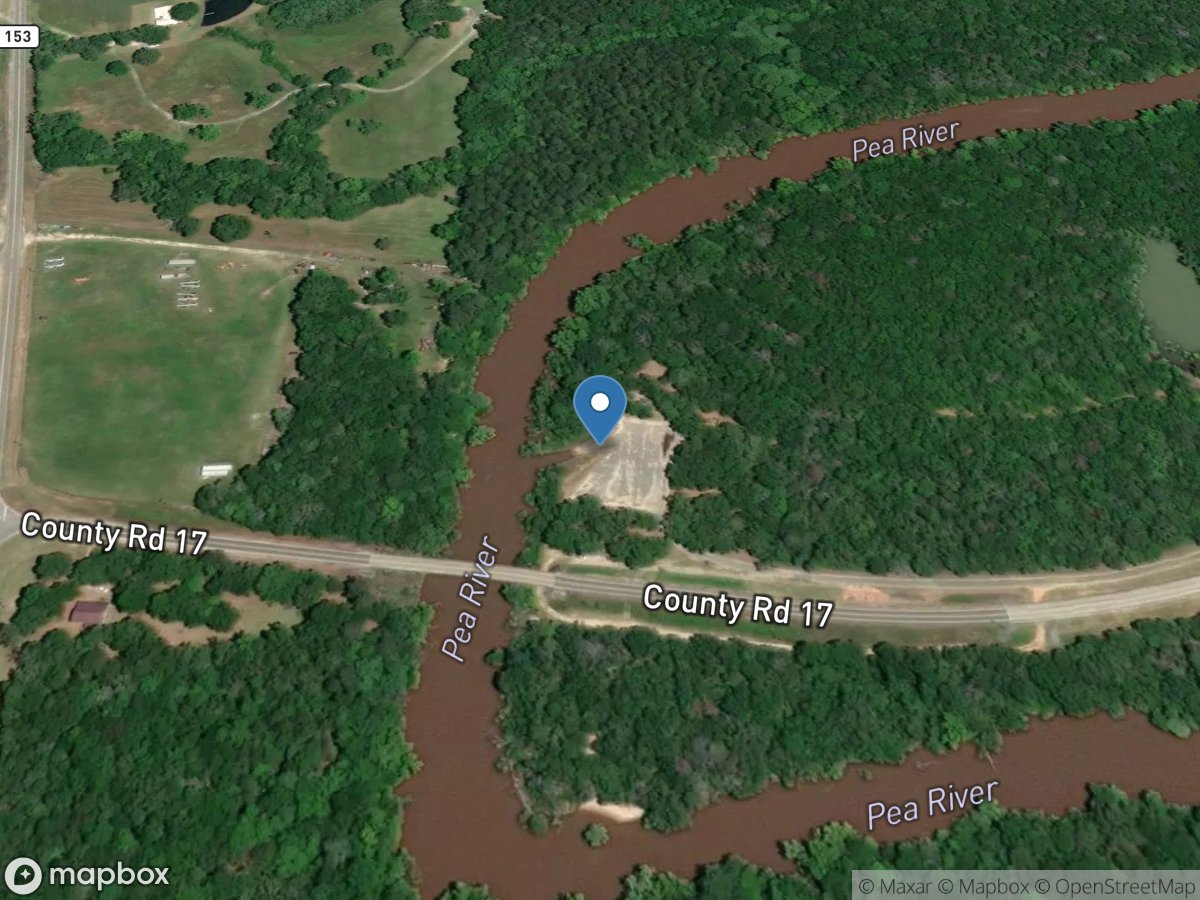Open the Mapbox attribution link
This screenshot has width=1200, height=900.
(x=996, y=886)
